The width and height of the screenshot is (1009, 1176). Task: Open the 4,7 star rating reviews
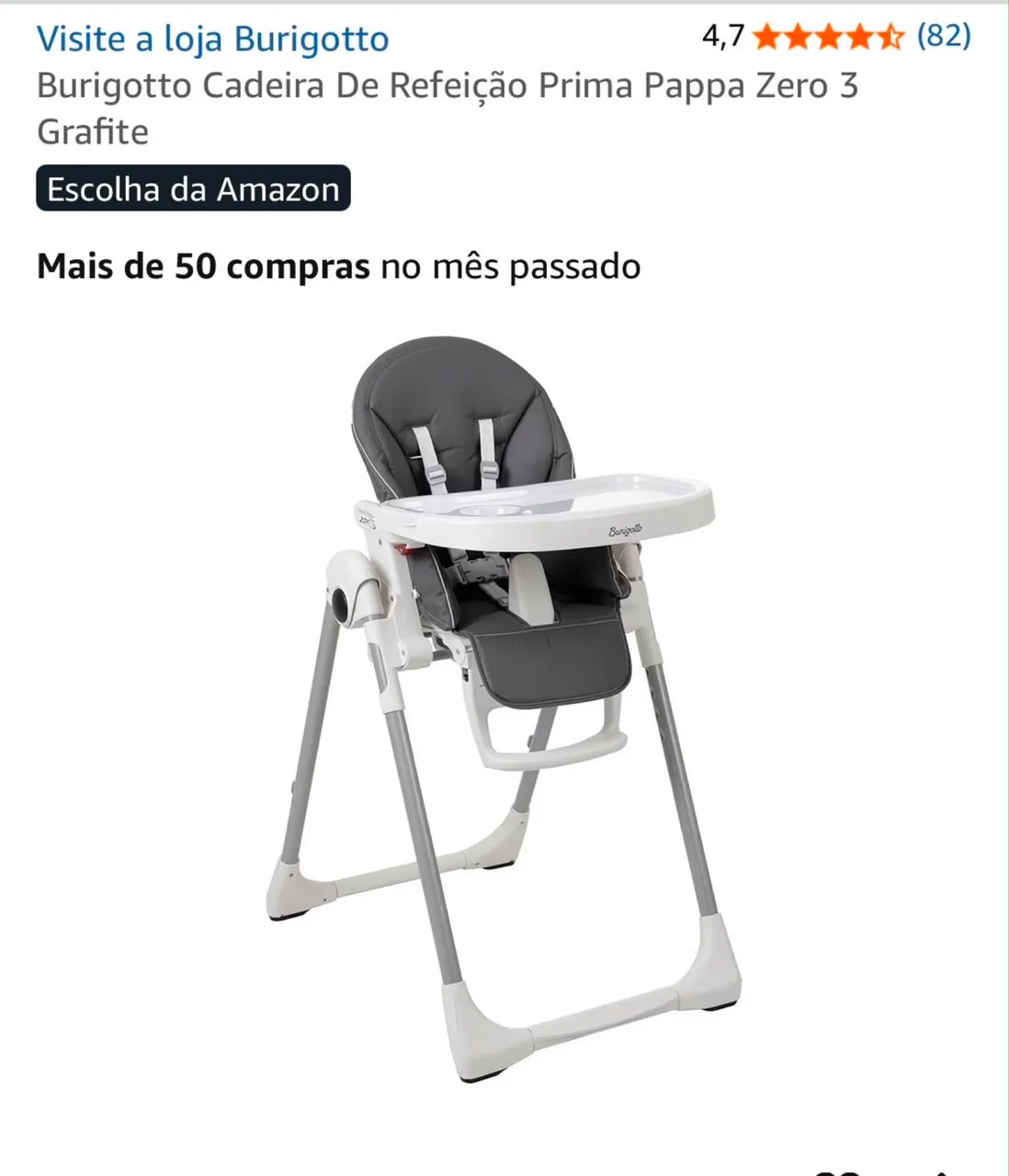[x=836, y=36]
